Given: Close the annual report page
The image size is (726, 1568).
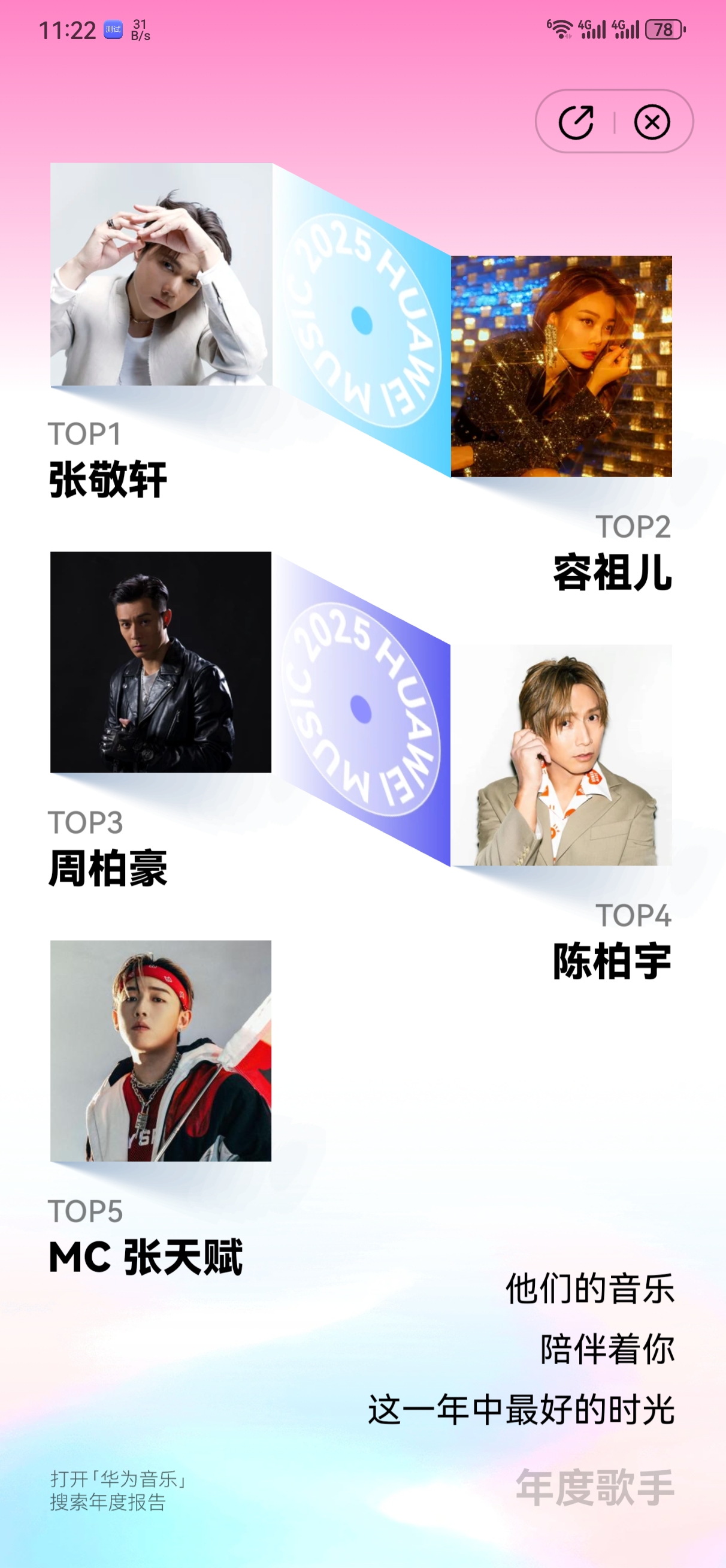Looking at the screenshot, I should (x=652, y=122).
